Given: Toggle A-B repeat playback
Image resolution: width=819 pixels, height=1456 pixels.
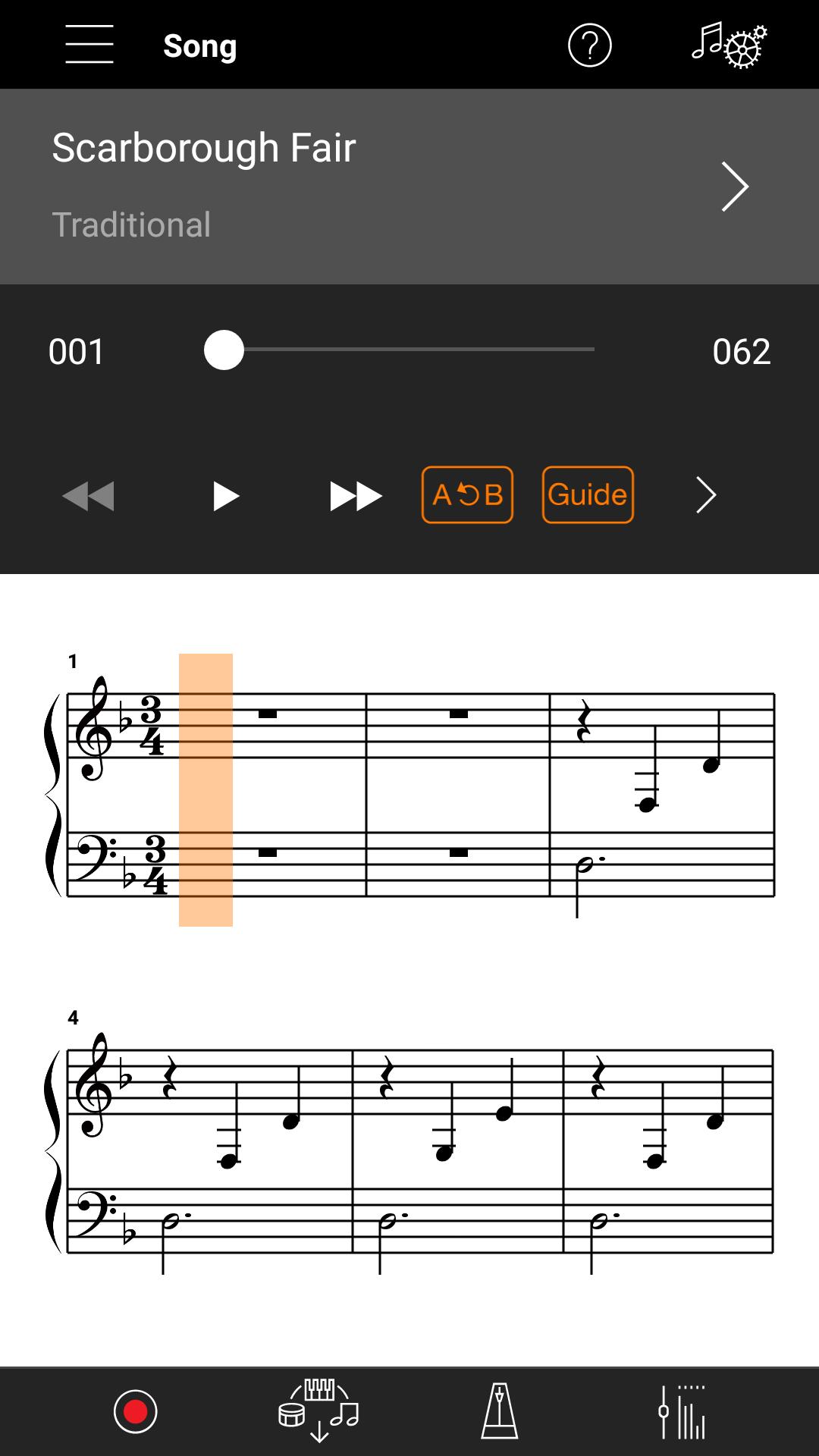Looking at the screenshot, I should click(467, 495).
